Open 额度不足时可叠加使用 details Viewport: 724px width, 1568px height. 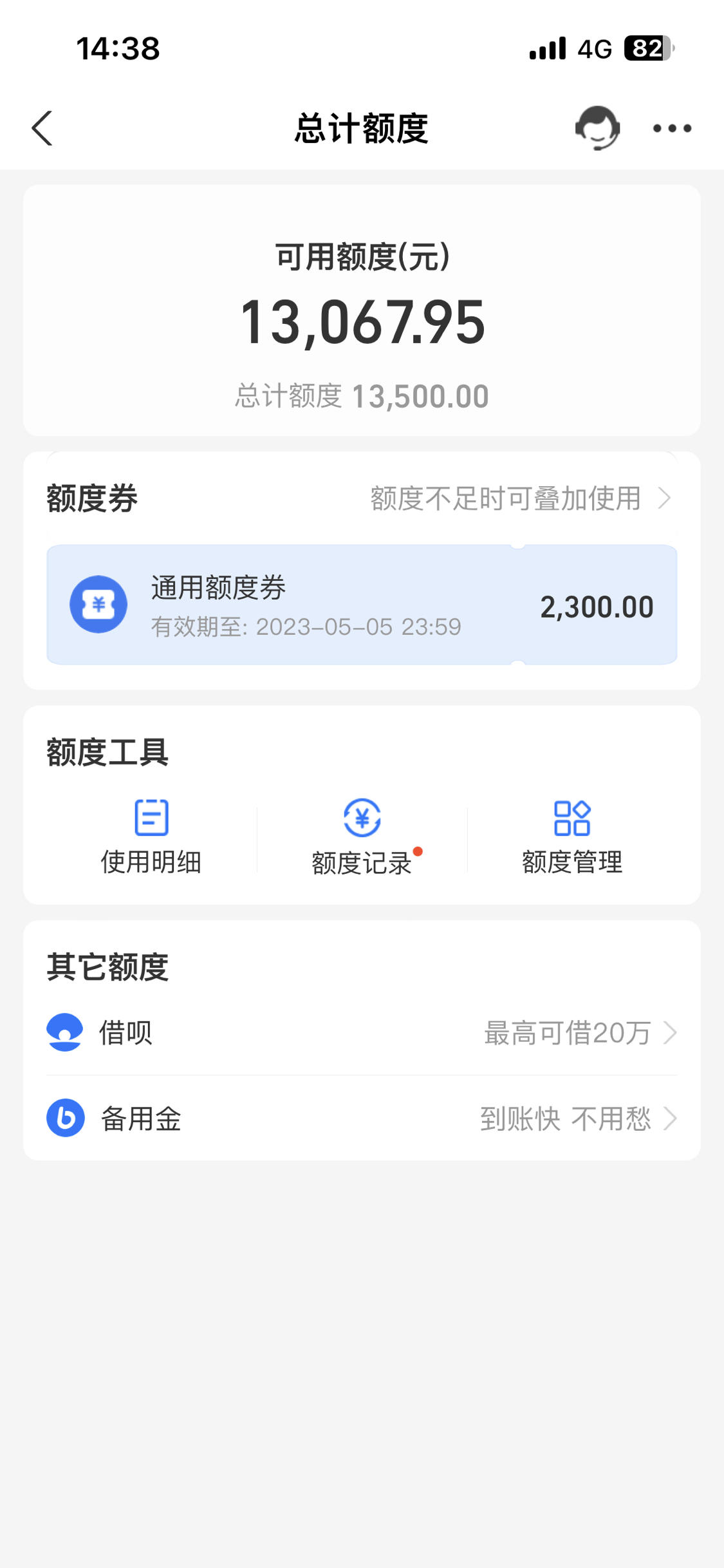[521, 498]
